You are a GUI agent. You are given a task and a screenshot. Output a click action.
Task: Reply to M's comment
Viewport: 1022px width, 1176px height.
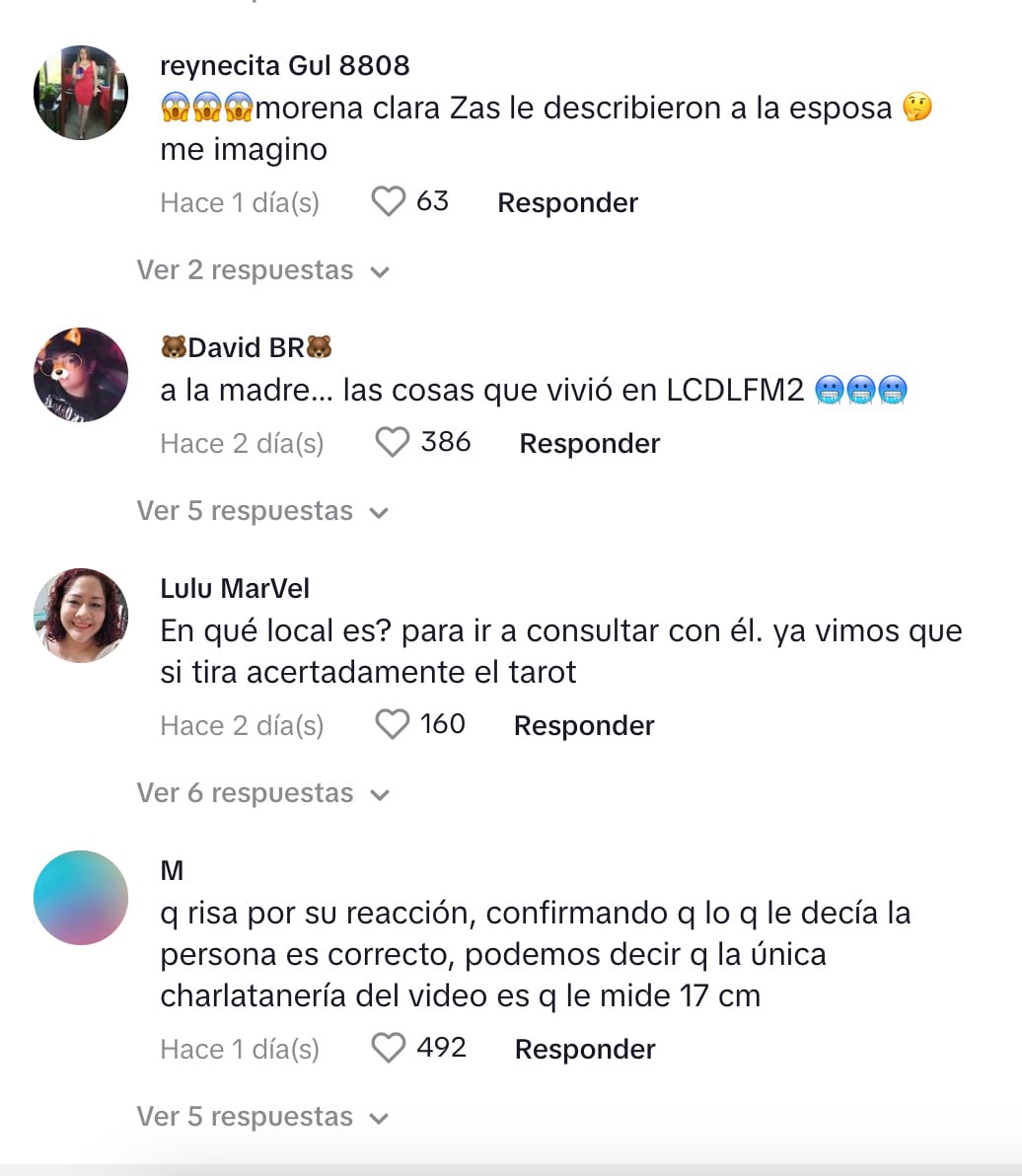point(585,1049)
